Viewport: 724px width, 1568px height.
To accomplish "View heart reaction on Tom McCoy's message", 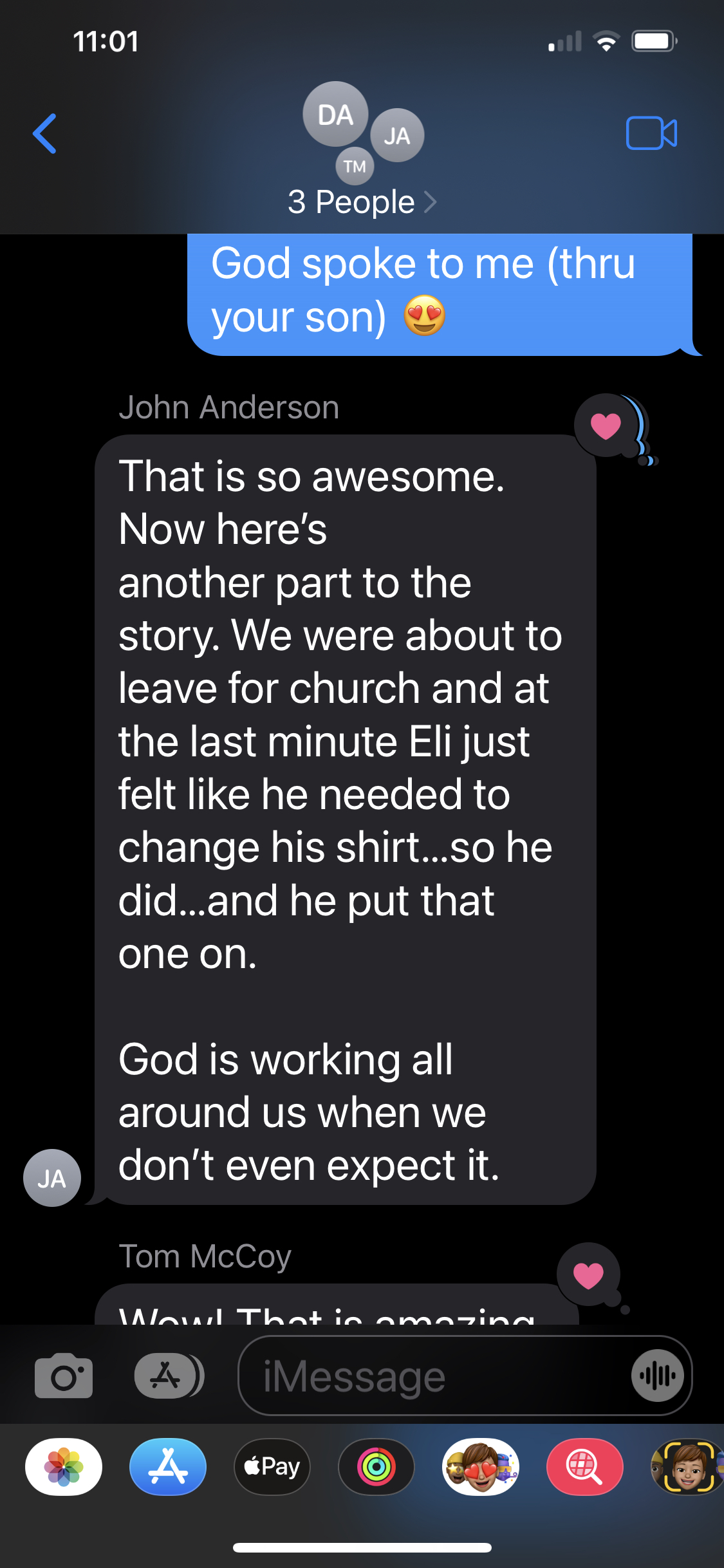I will (x=588, y=1275).
